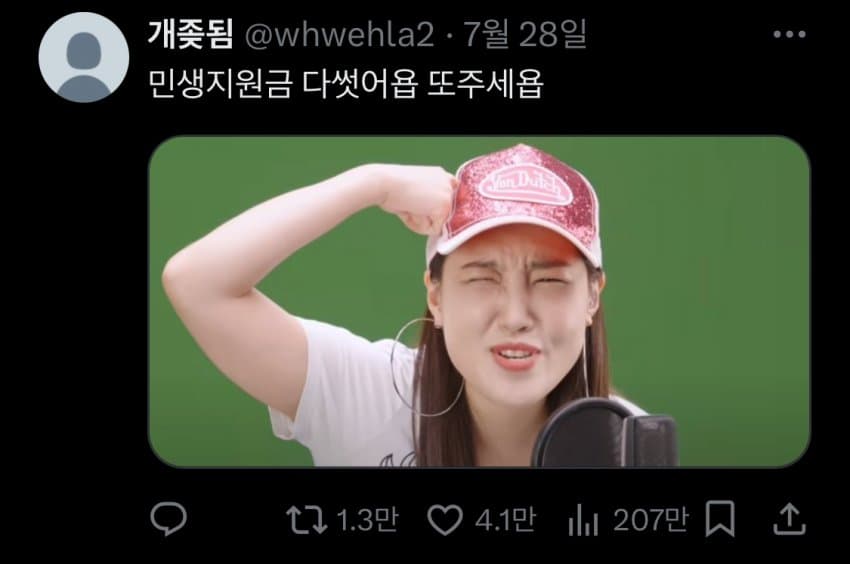Share this tweet
Screen dimensions: 850x564
click(x=789, y=519)
